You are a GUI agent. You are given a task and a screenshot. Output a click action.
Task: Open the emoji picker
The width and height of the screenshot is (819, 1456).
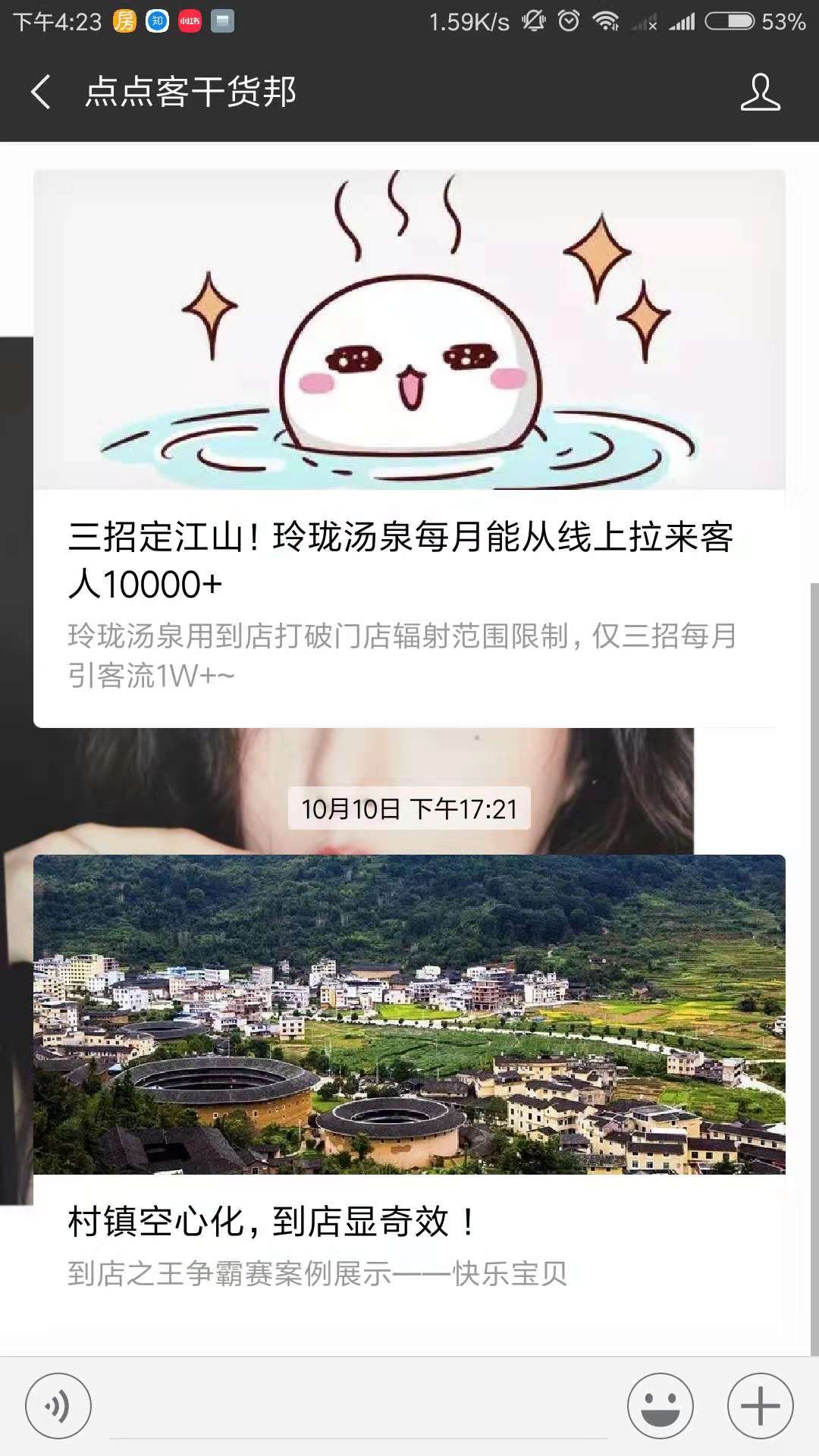(x=660, y=1405)
